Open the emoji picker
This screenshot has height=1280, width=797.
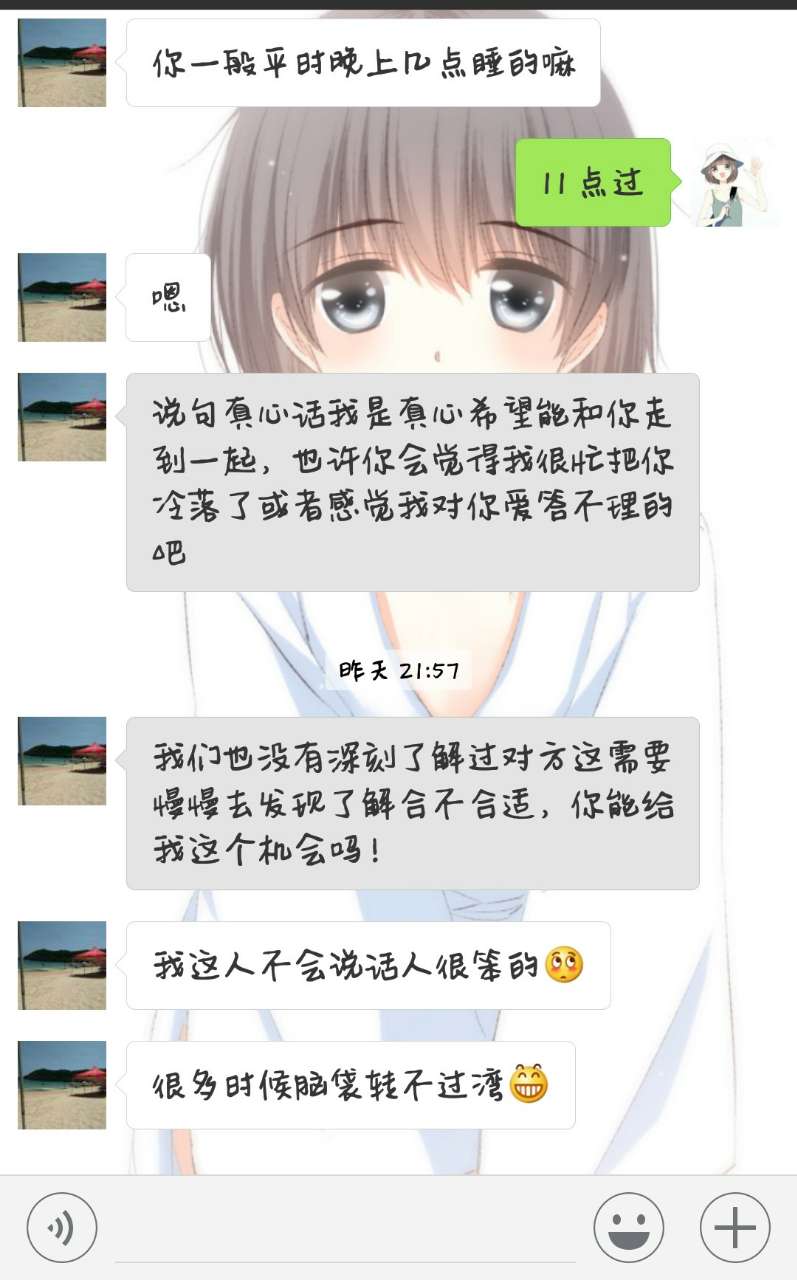[x=629, y=1227]
